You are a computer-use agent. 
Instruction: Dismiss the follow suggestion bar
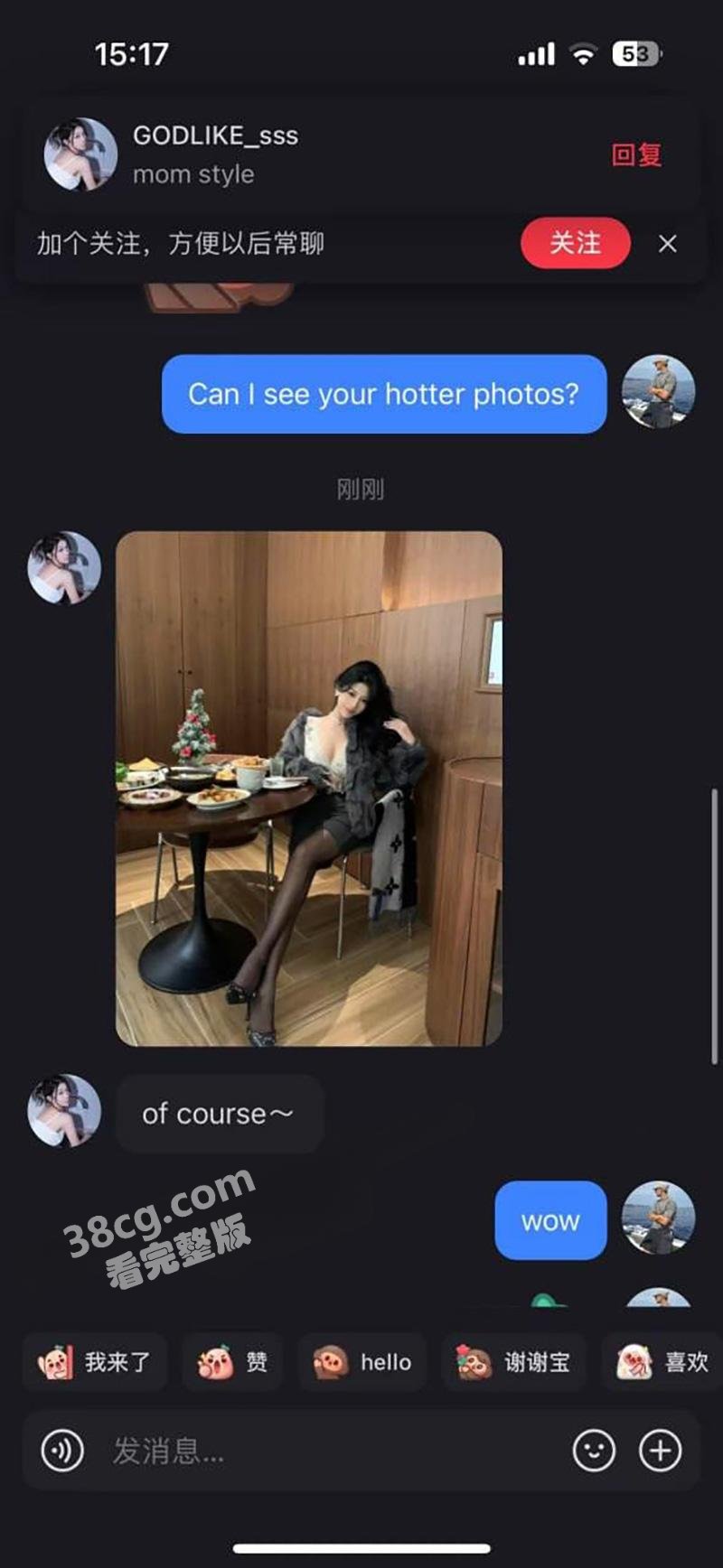point(668,244)
